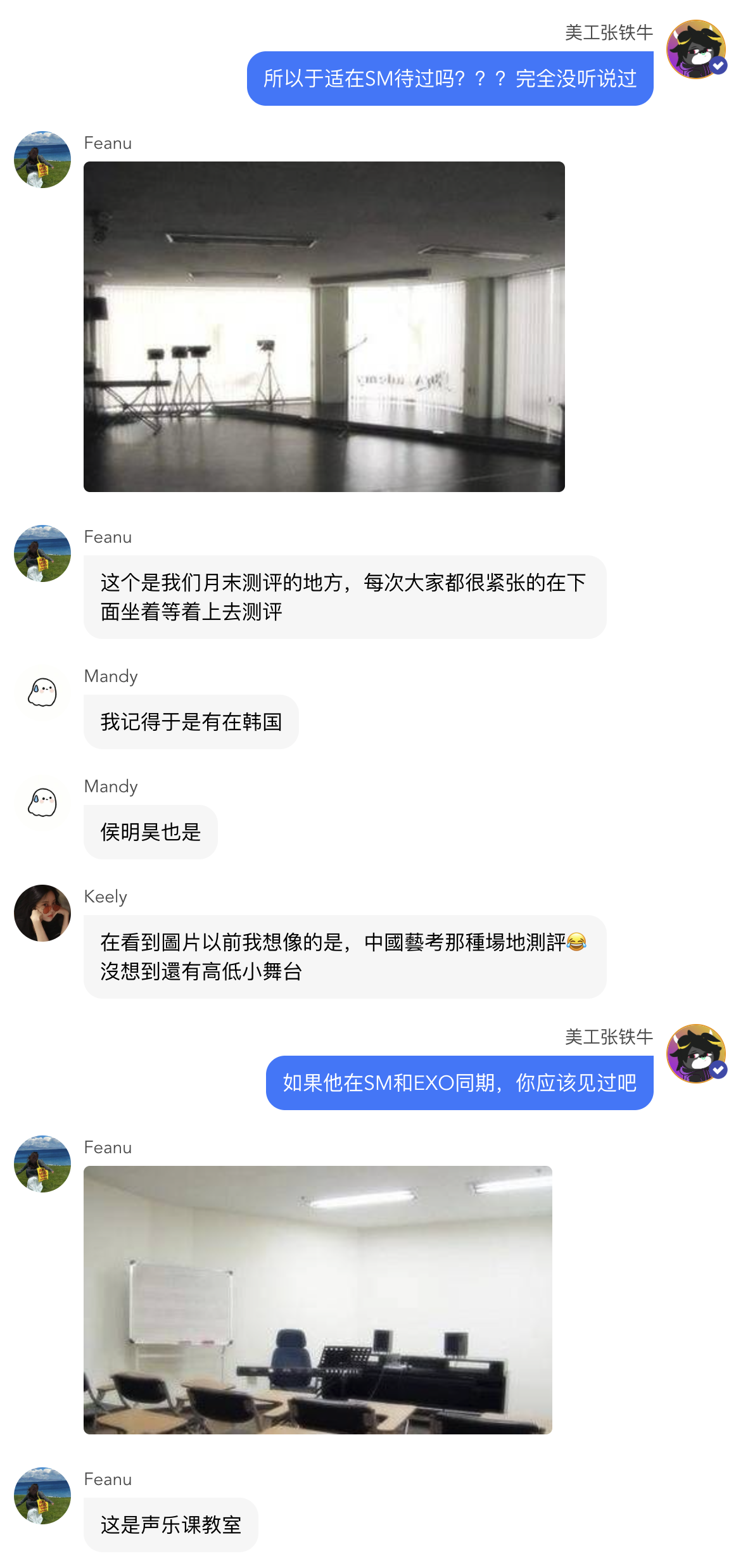736x1568 pixels.
Task: Tap Feanu's avatar next to 这个是我们月末测评的地方
Action: pos(42,553)
